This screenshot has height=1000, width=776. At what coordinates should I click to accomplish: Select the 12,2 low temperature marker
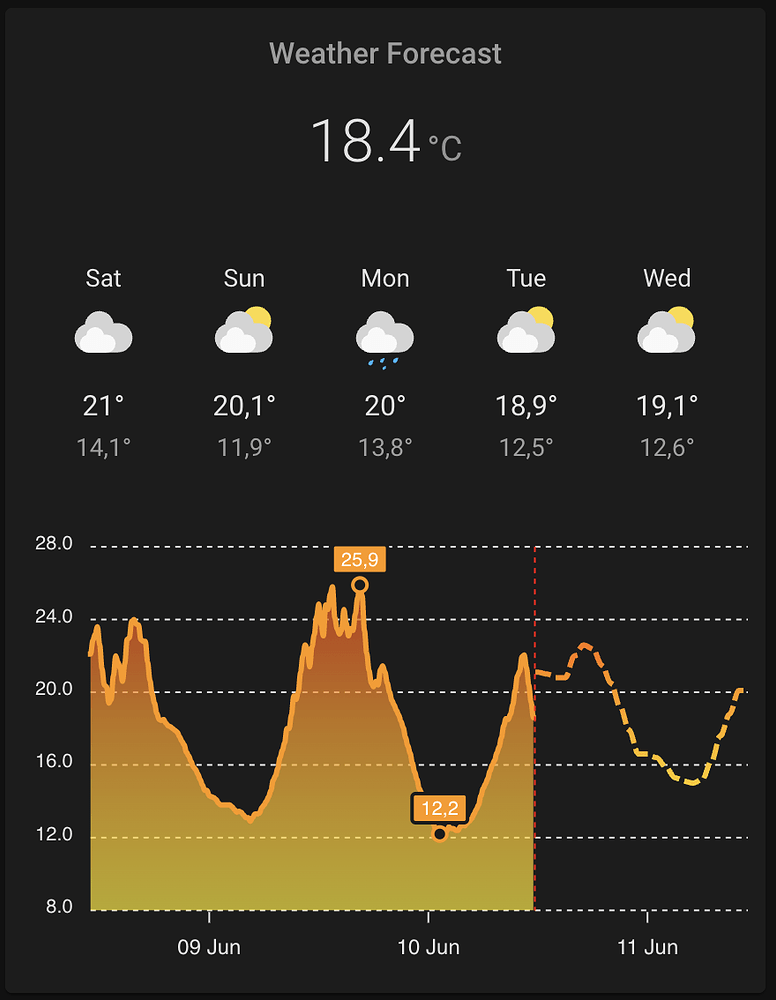pos(440,808)
